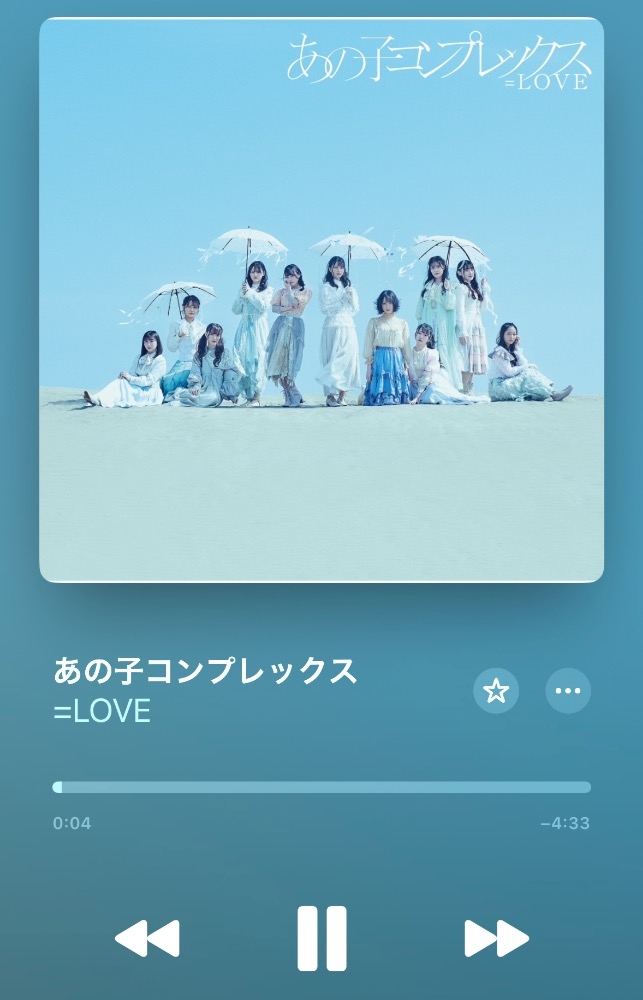Tap the album artwork cover

[x=322, y=300]
